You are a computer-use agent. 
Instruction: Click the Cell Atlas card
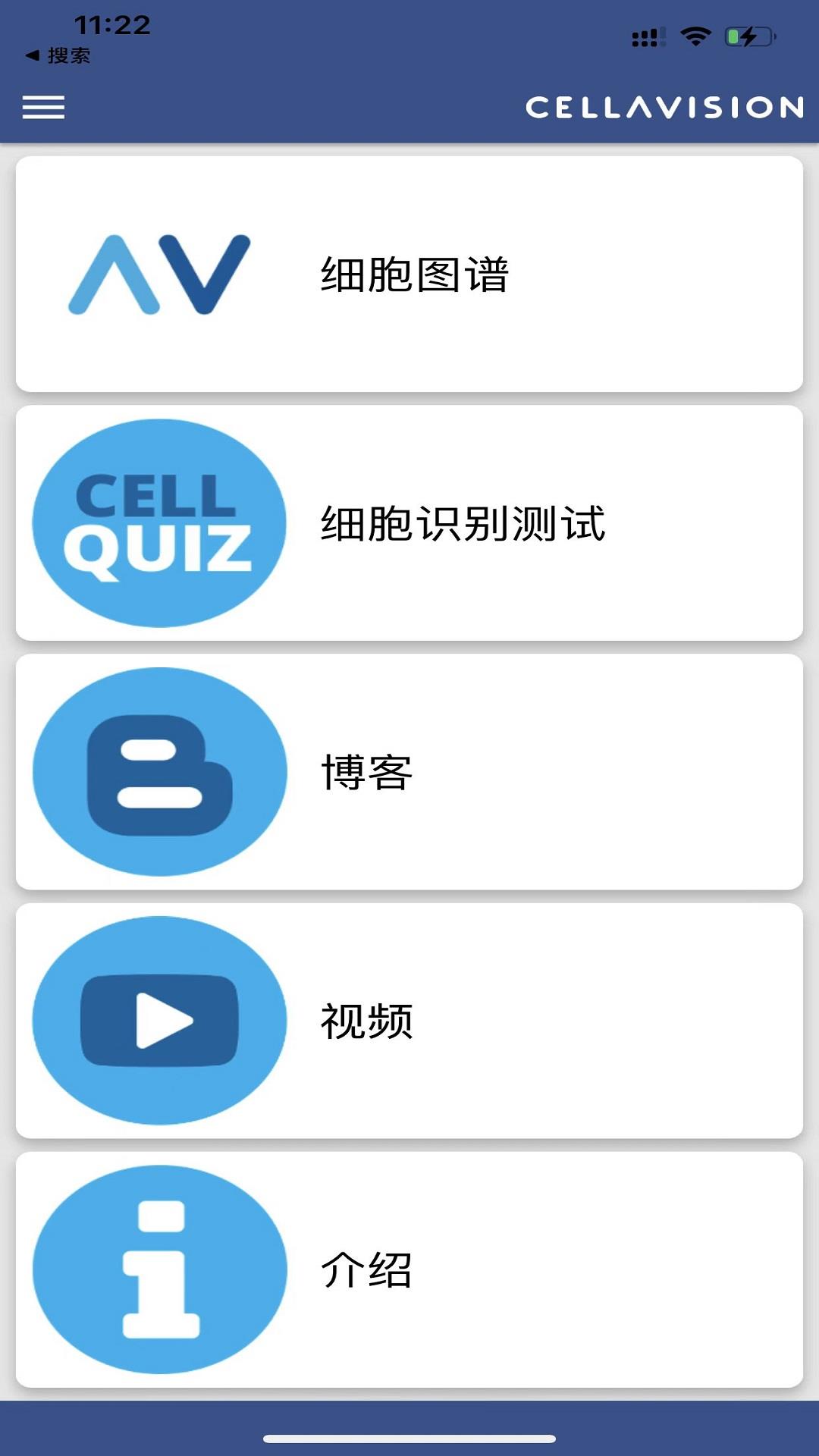409,273
